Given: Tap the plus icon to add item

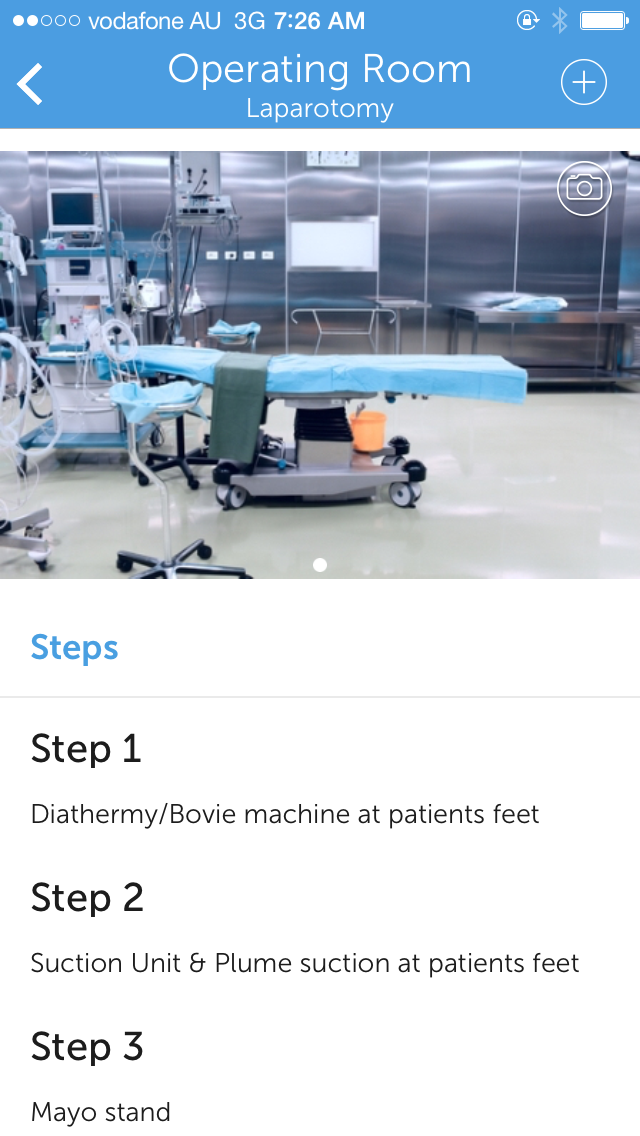Looking at the screenshot, I should pos(583,82).
